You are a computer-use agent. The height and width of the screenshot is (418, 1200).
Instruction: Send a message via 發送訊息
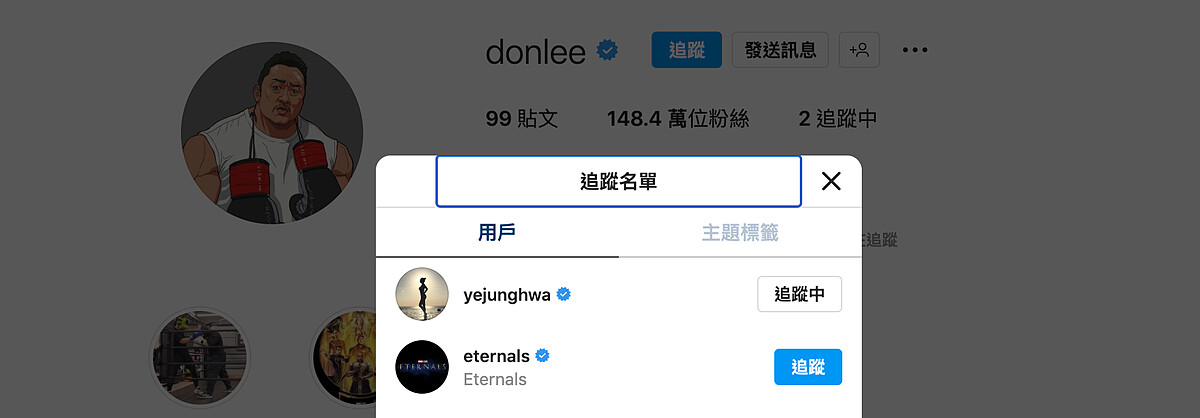[780, 50]
